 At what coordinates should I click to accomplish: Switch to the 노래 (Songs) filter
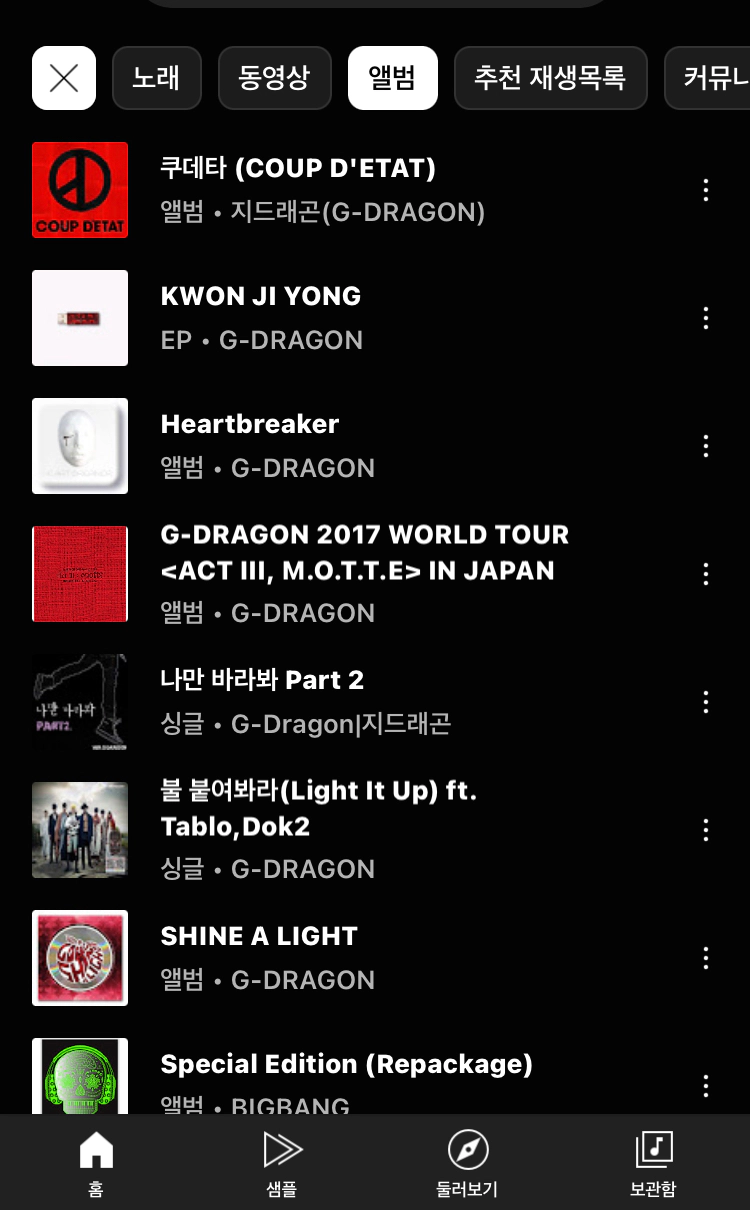(x=157, y=78)
